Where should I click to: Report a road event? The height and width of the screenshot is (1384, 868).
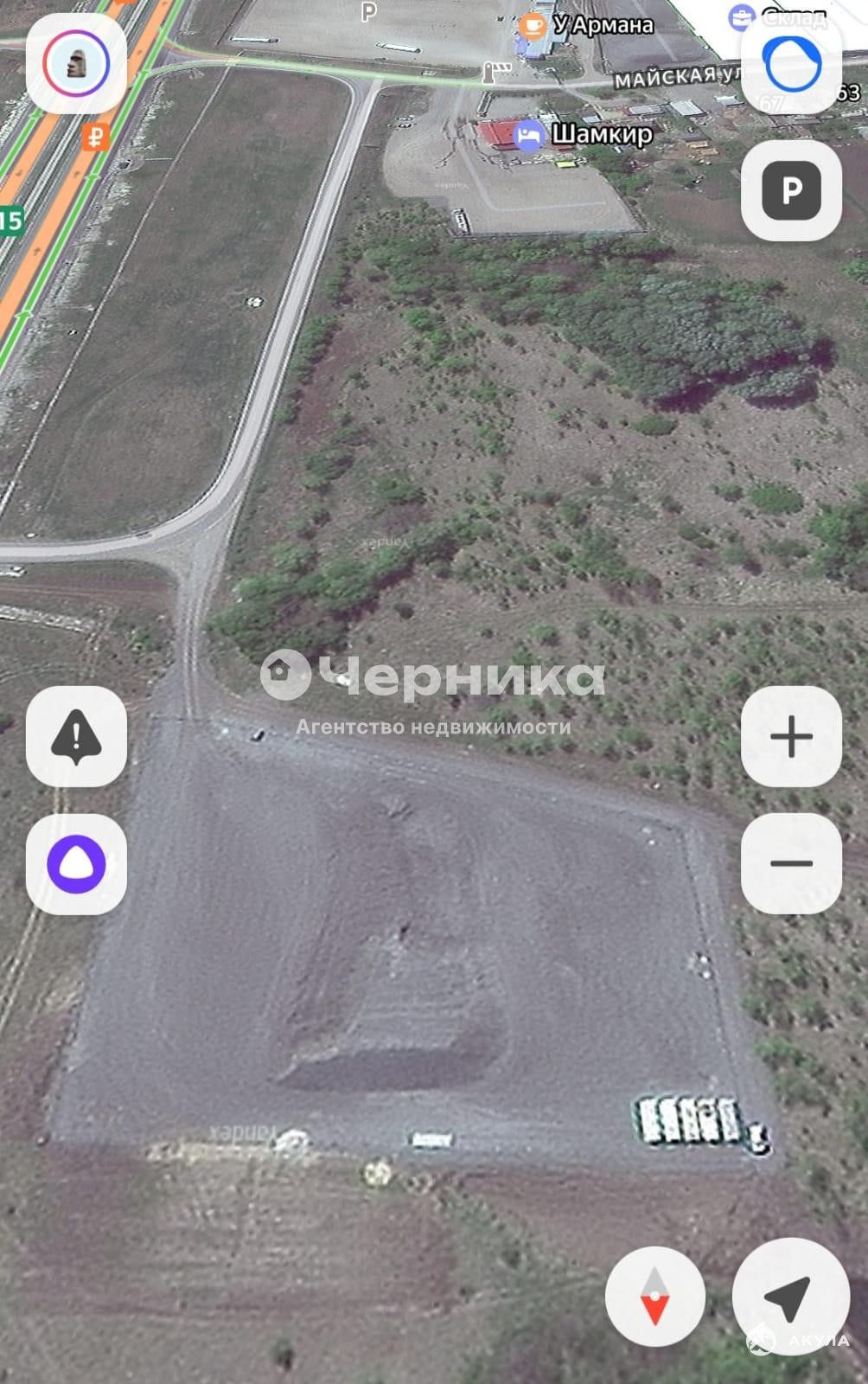point(76,737)
